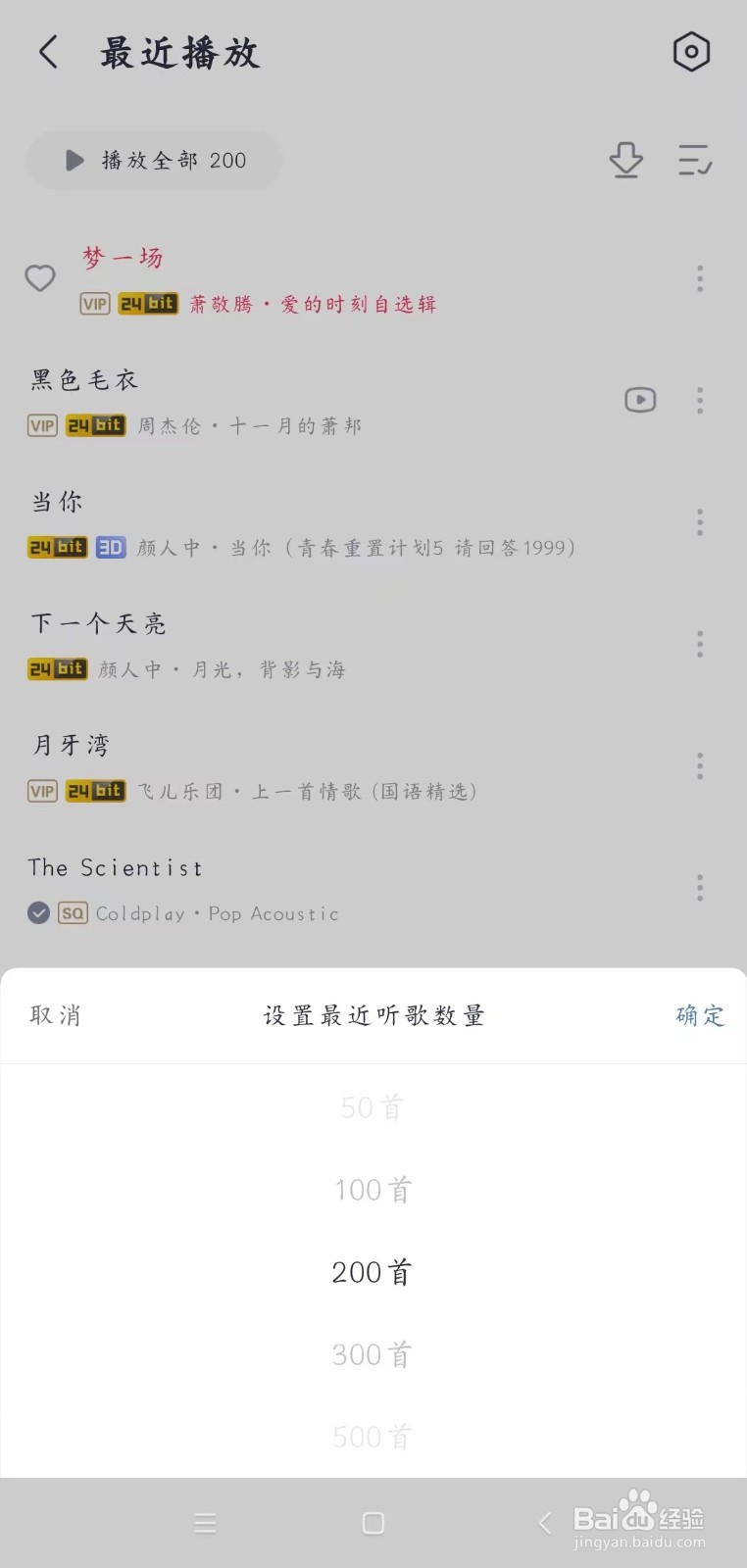Pick the 50首 option
Screen dimensions: 747x1568
[373, 1107]
